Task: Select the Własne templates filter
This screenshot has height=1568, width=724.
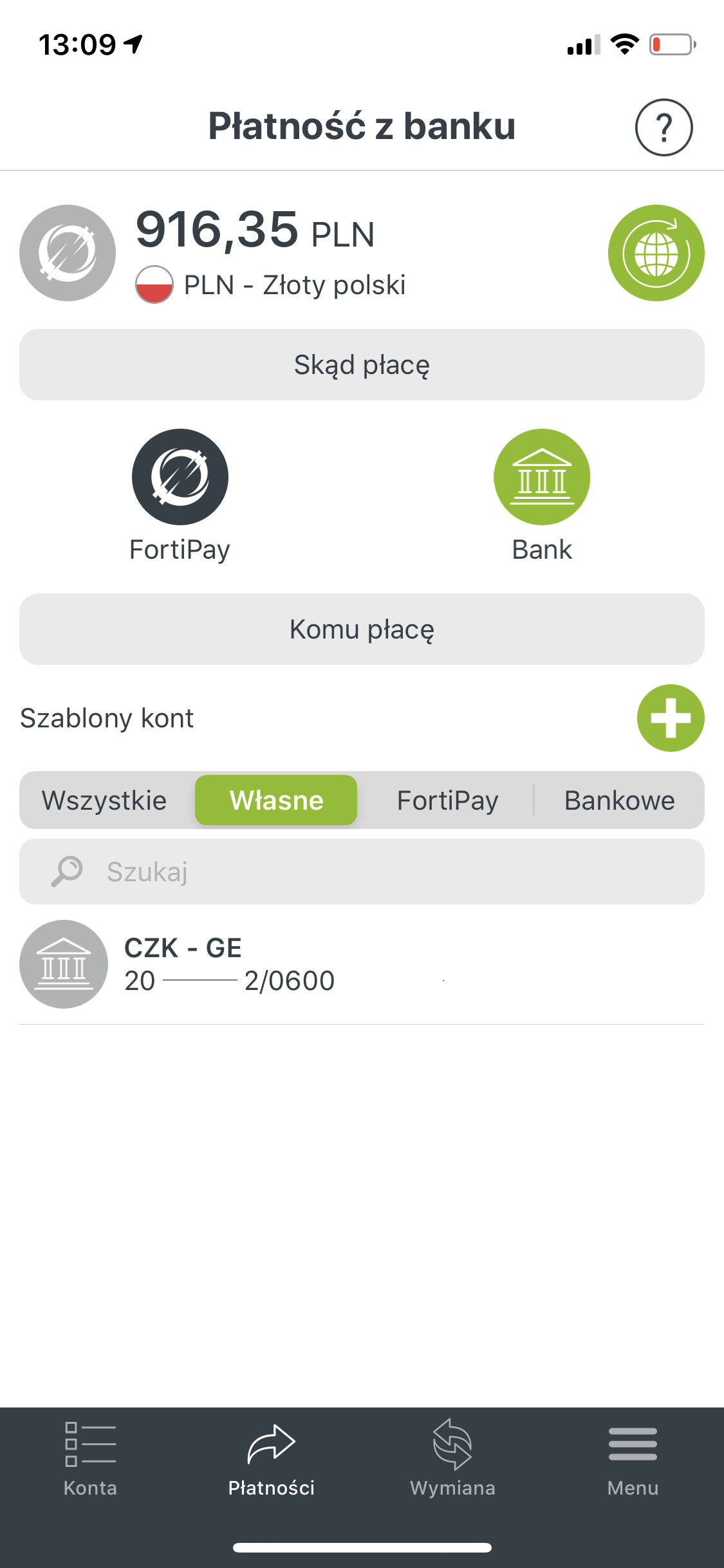Action: click(x=276, y=800)
